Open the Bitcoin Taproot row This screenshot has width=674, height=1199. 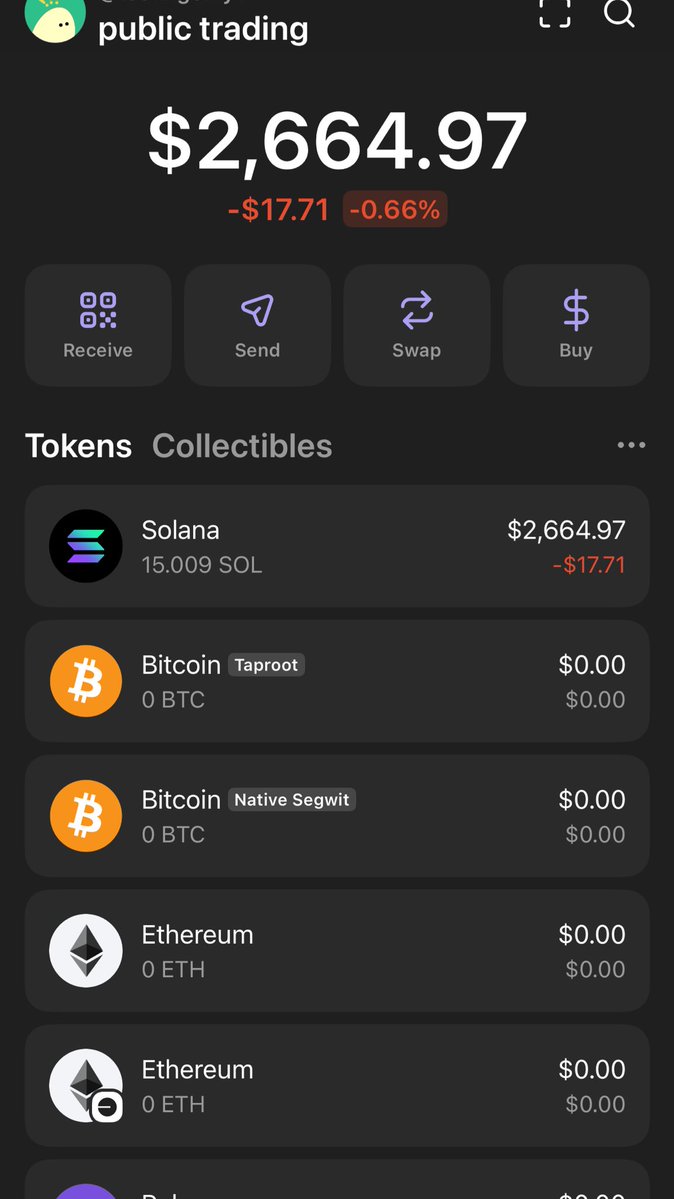click(337, 681)
